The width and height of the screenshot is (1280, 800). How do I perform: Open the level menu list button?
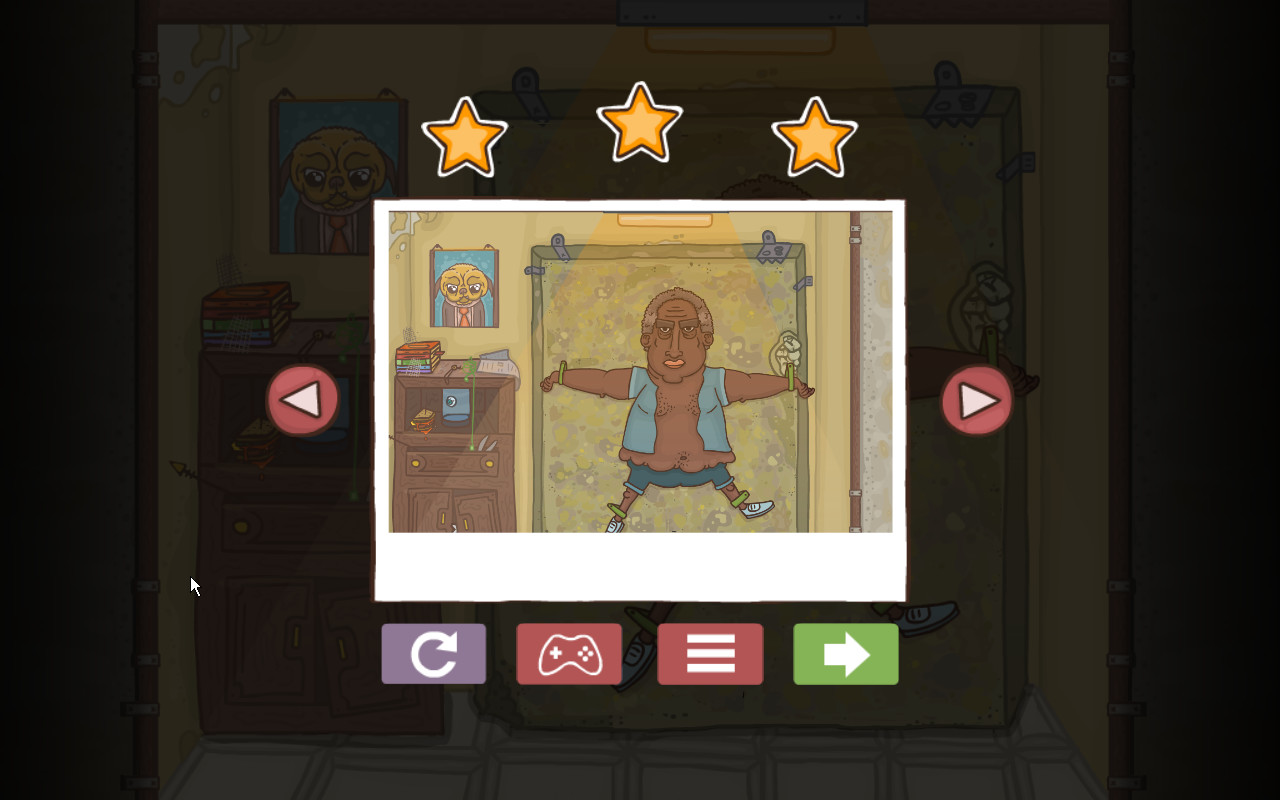[x=710, y=654]
